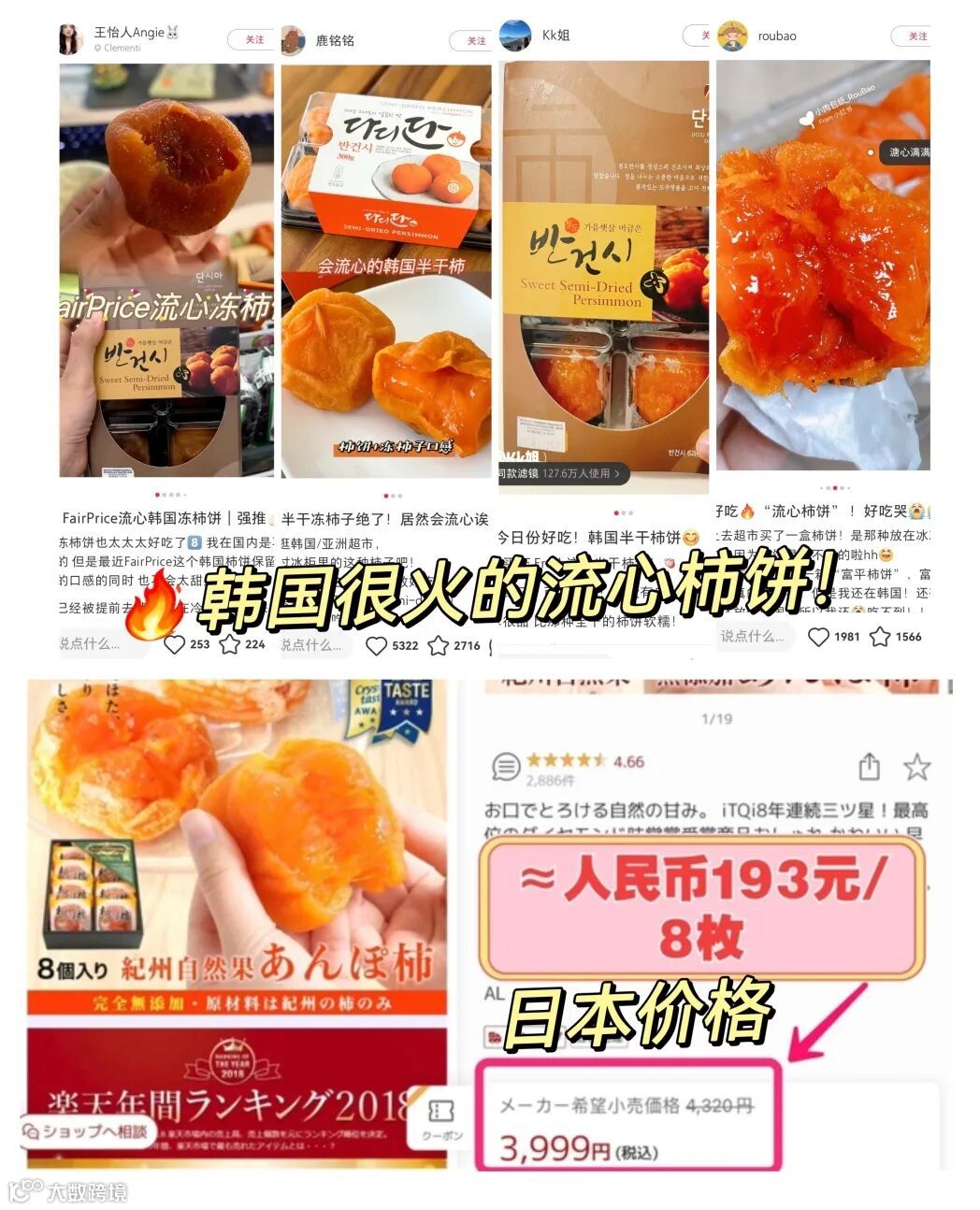Bookmark 王怡人Angie's post with the star icon
This screenshot has height=1210, width=980.
click(x=228, y=641)
